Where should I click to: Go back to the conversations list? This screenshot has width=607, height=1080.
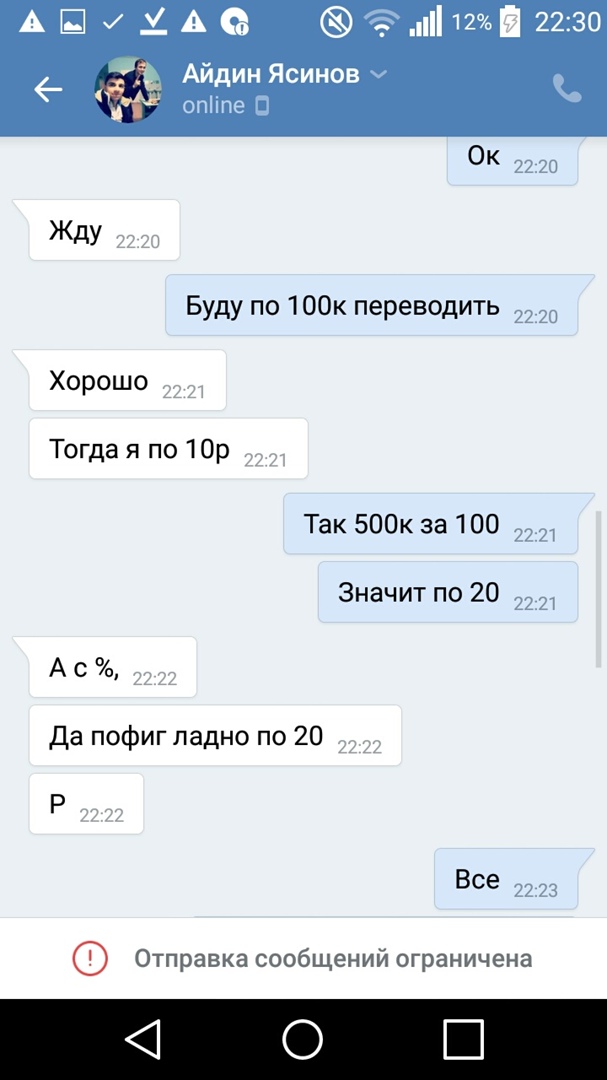coord(48,90)
